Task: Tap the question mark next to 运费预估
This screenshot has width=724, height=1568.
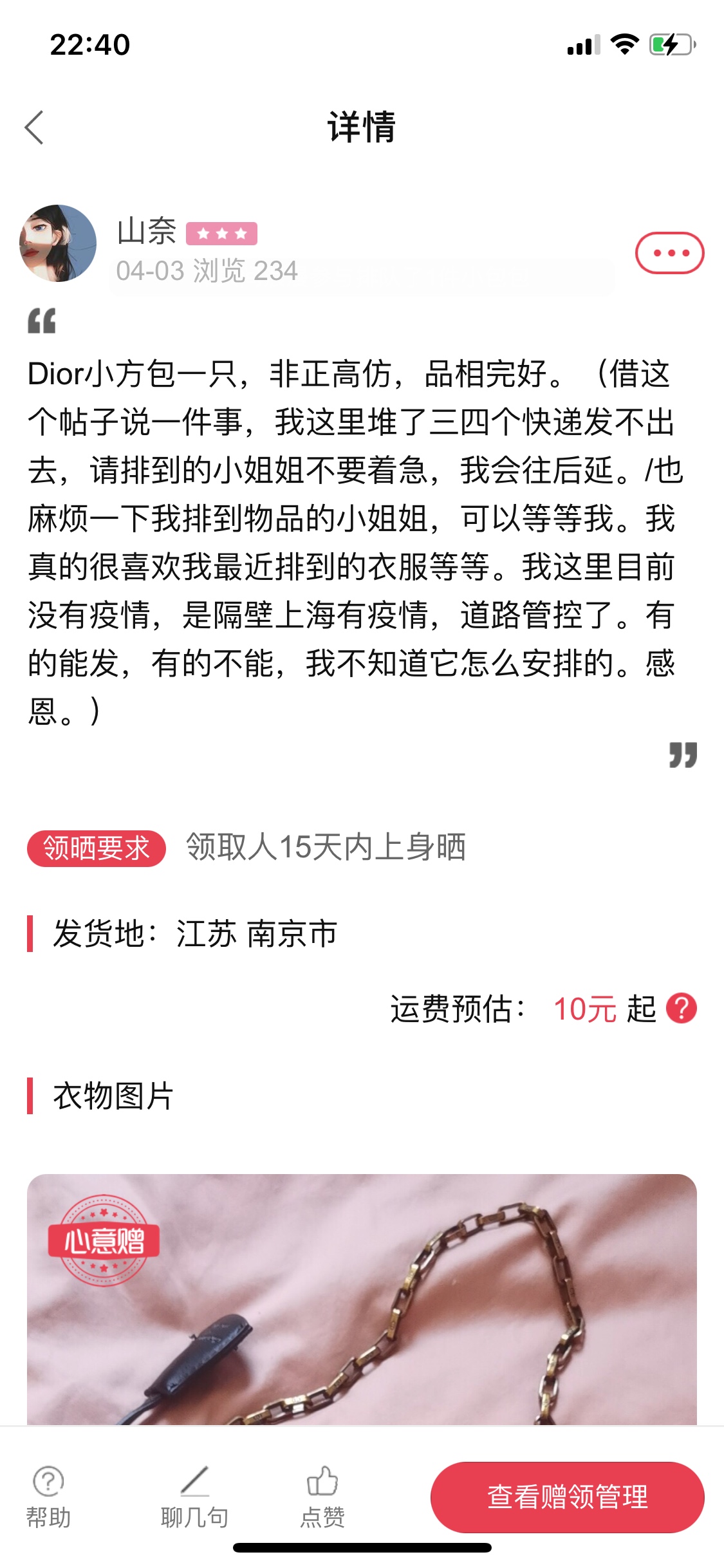Action: pyautogui.click(x=682, y=1008)
